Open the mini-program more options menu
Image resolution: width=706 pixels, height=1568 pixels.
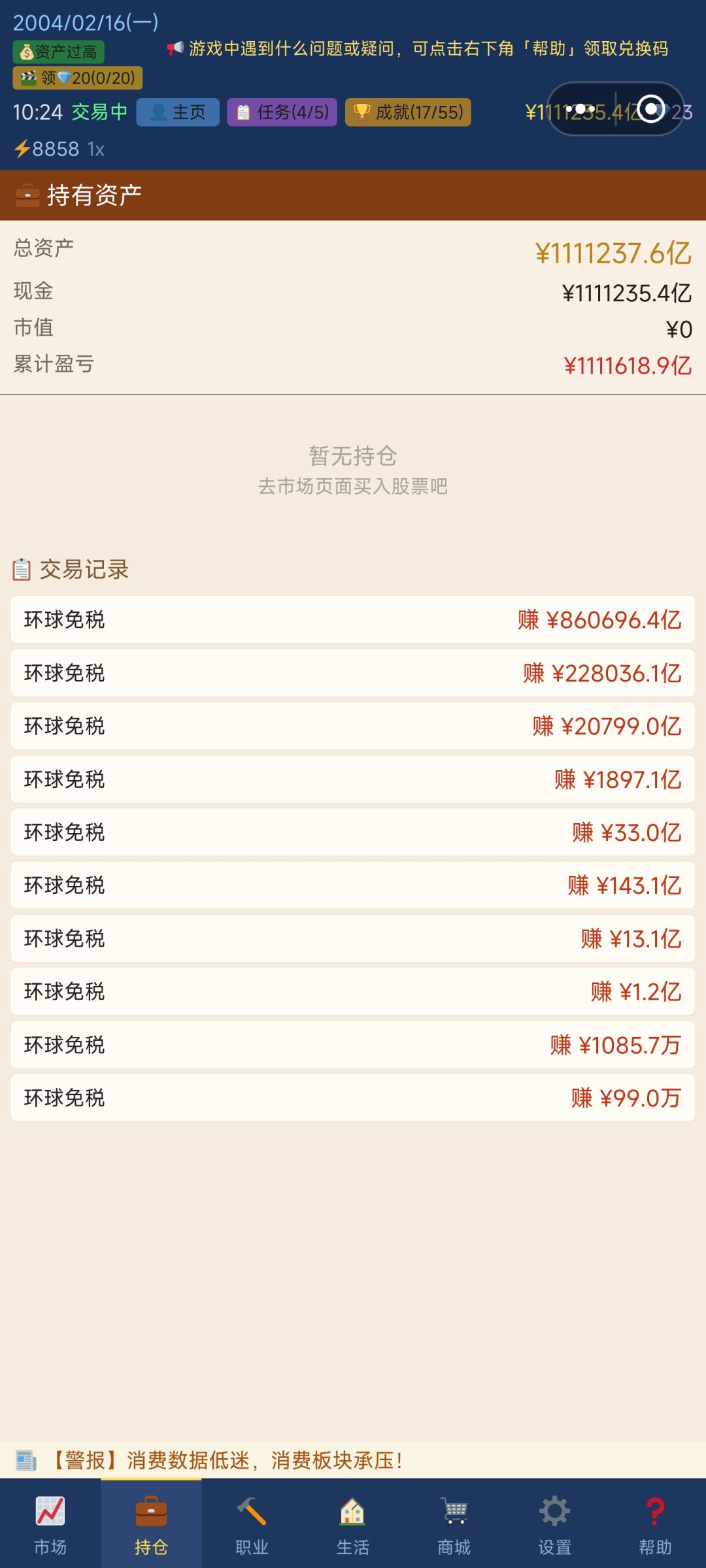[580, 109]
